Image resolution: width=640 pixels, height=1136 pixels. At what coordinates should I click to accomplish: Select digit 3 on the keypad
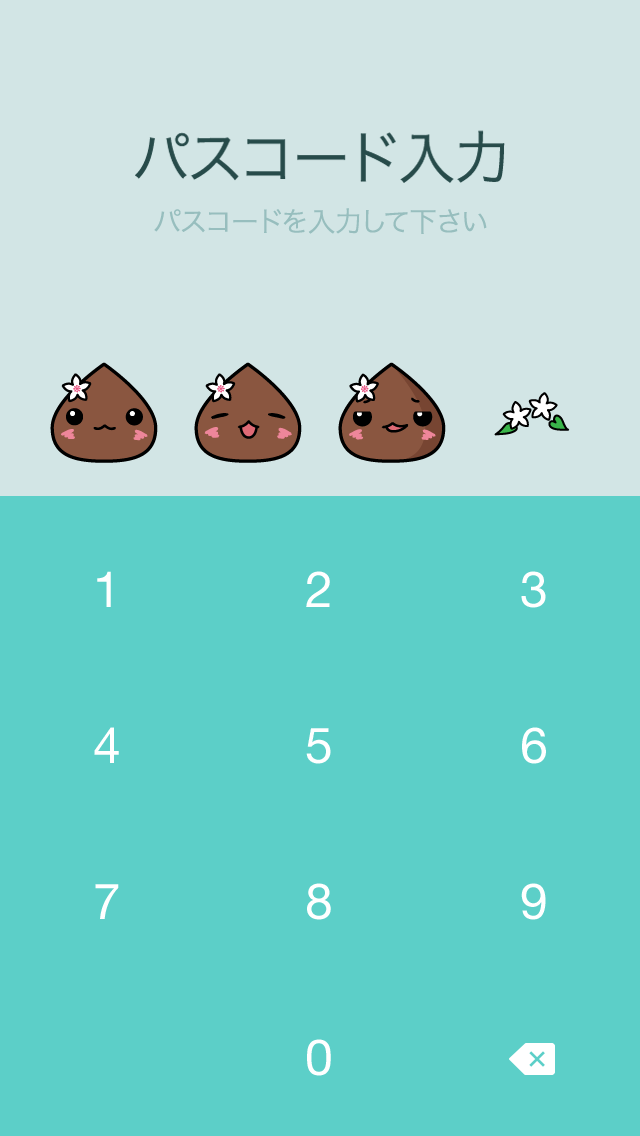[533, 590]
